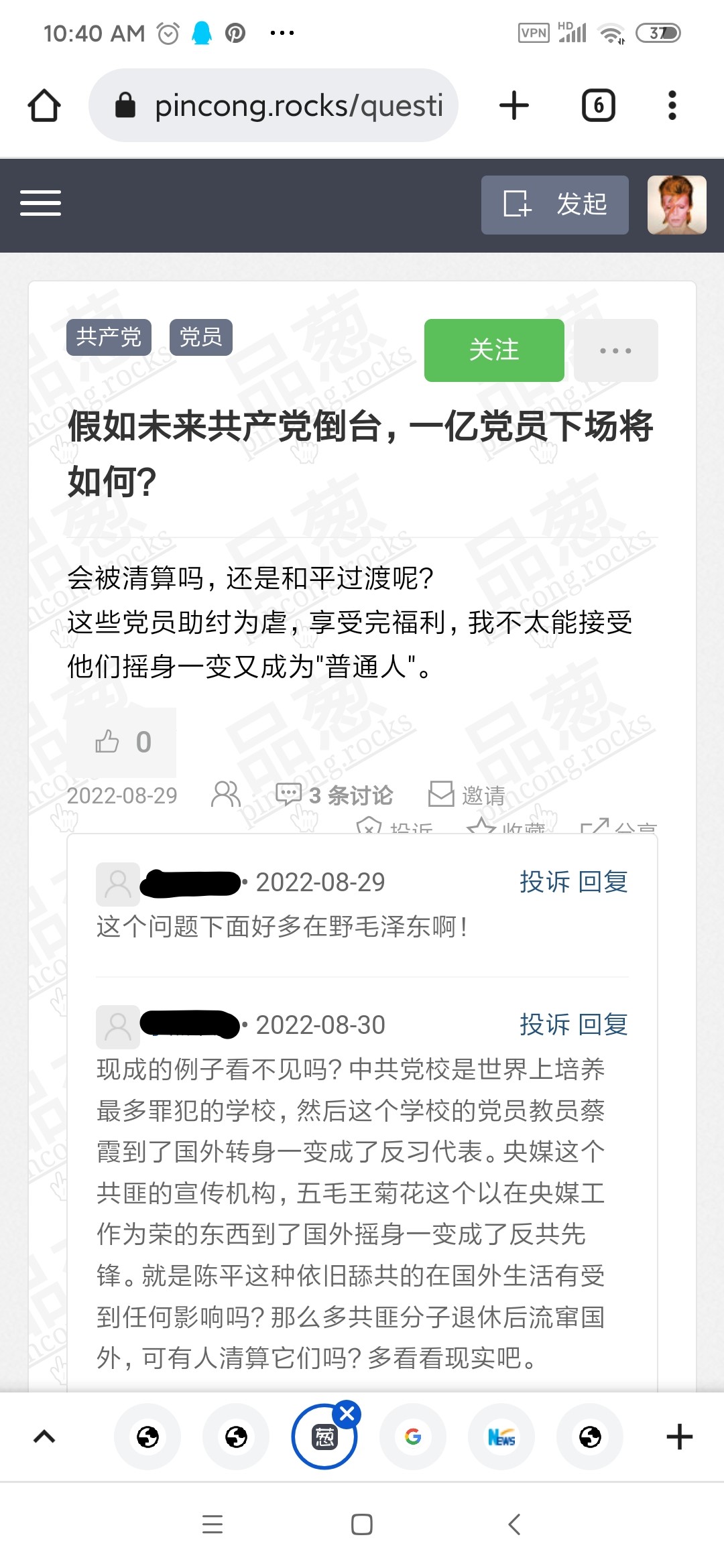Open the question's more options button

tap(615, 350)
